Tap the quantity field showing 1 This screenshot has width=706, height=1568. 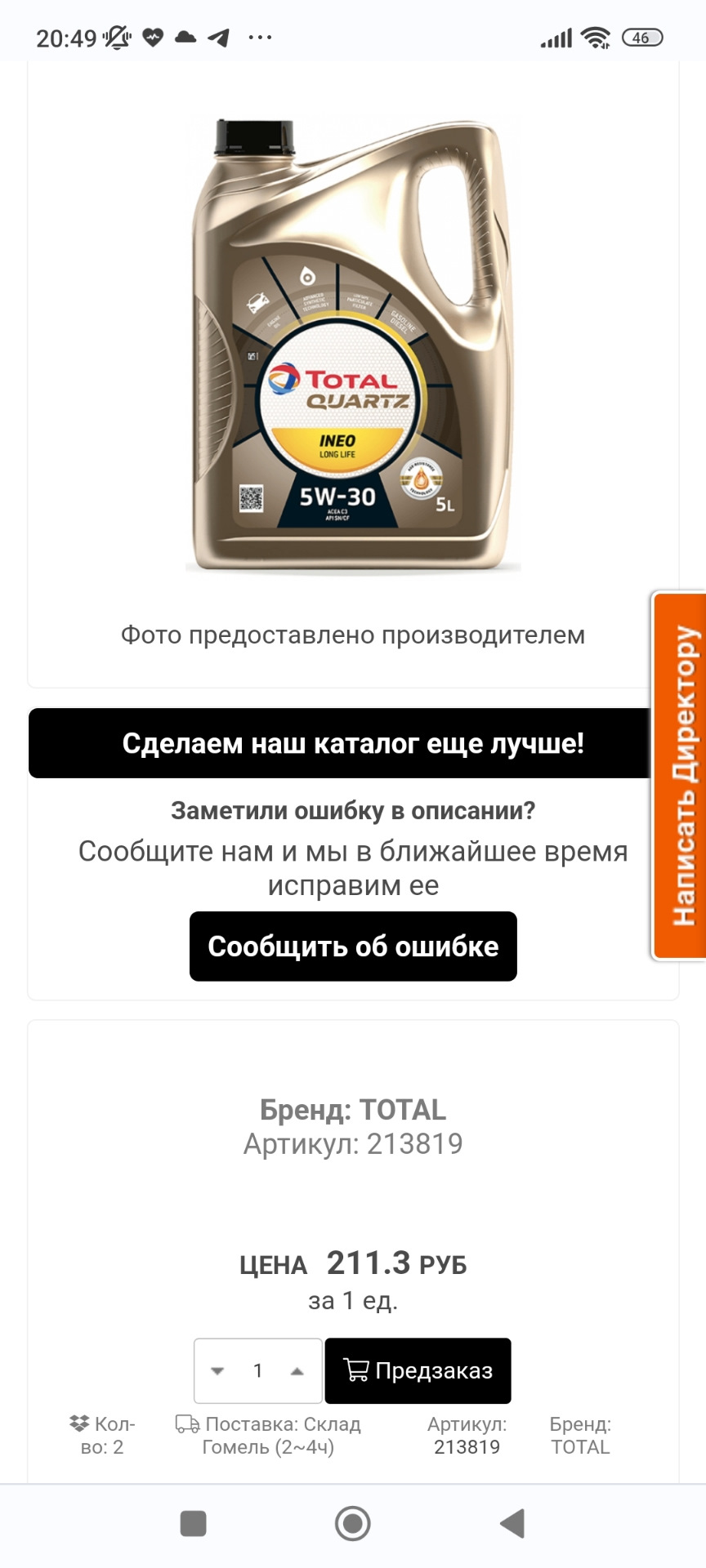(257, 1371)
